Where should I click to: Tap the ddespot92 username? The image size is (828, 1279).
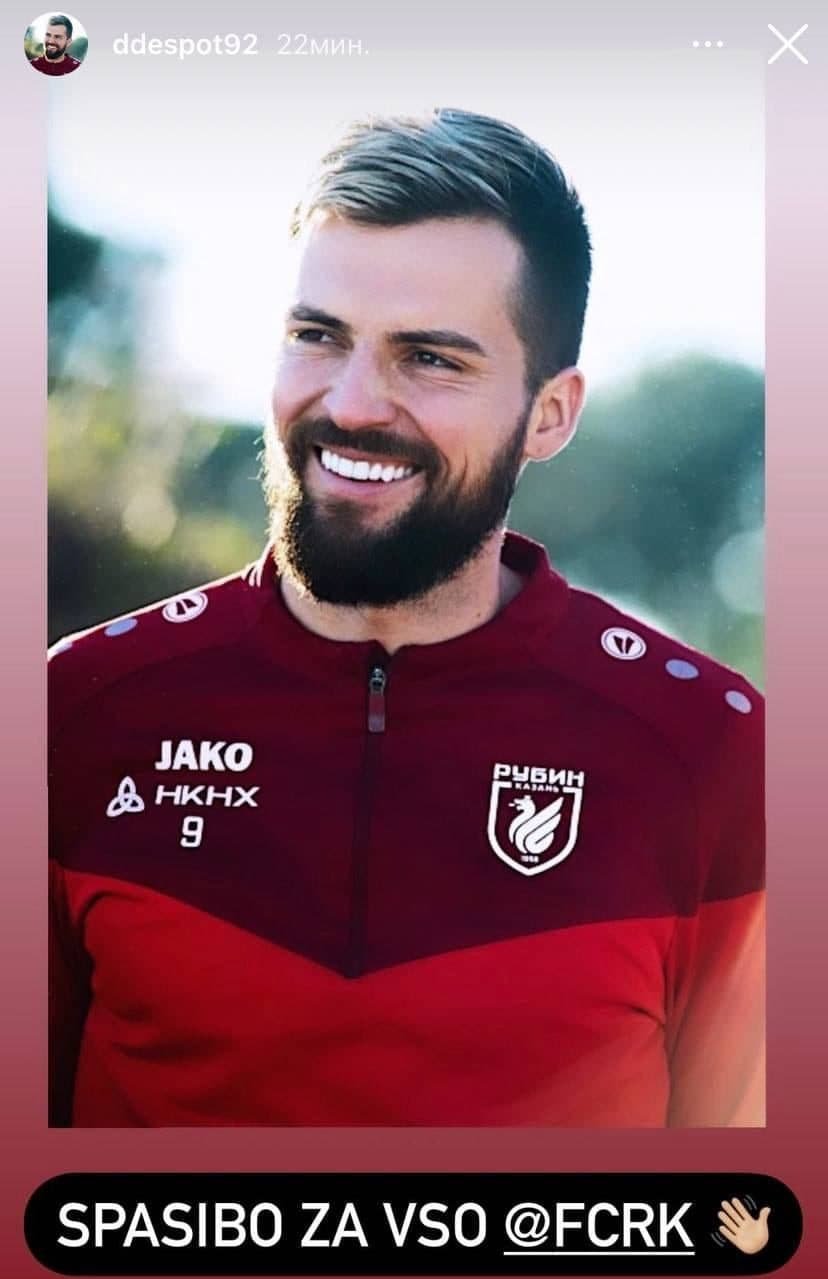point(185,45)
